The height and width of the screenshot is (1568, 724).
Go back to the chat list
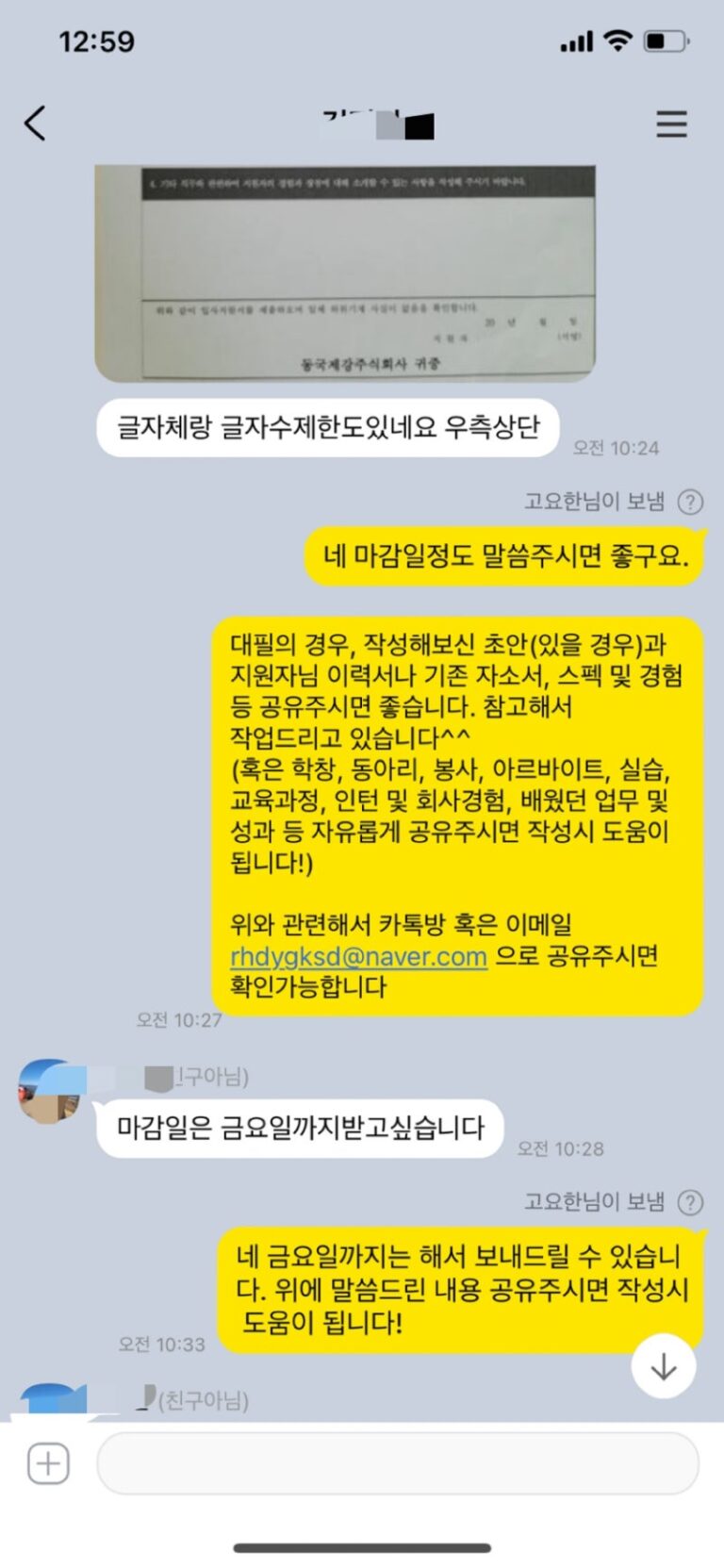pyautogui.click(x=36, y=124)
